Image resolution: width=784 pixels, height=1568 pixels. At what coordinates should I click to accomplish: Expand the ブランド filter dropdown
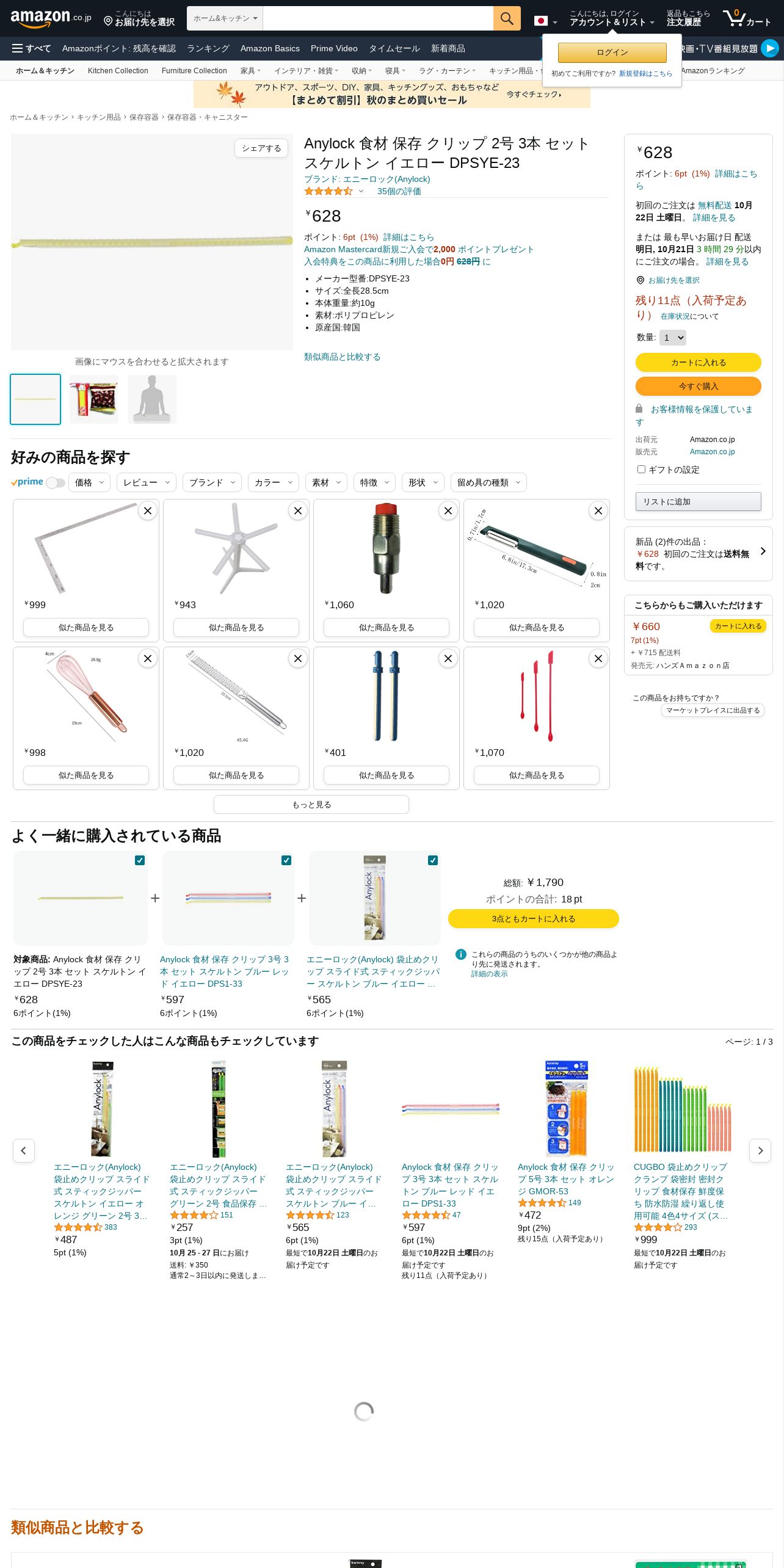point(212,483)
